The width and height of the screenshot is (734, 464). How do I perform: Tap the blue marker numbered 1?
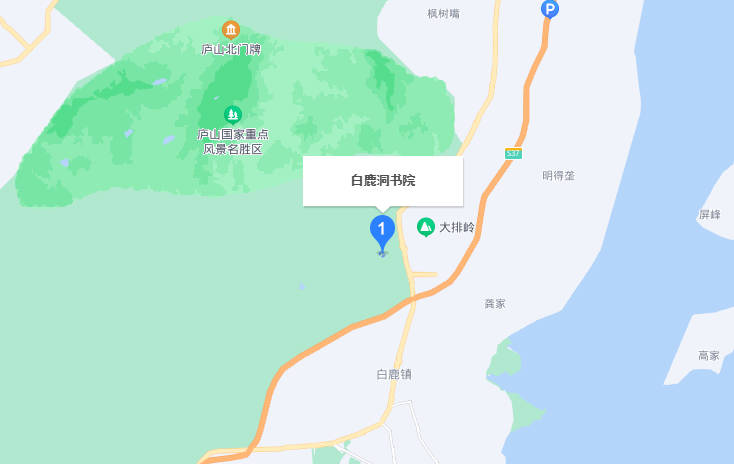click(x=382, y=230)
